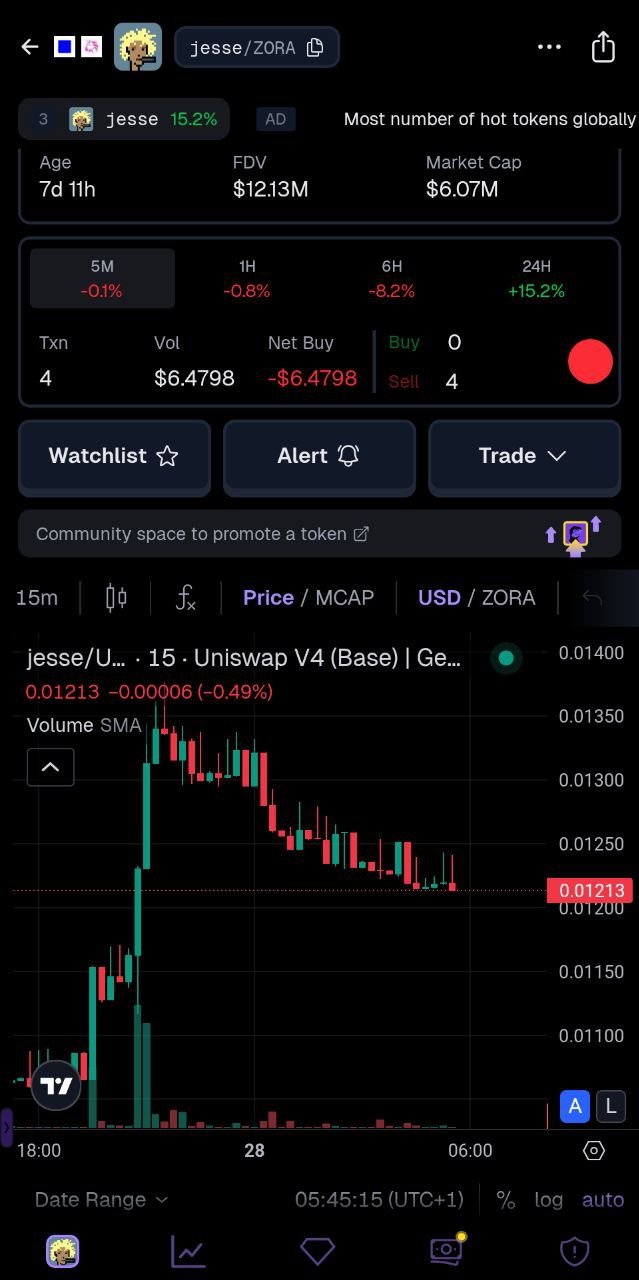Viewport: 639px width, 1280px height.
Task: Open the indicators fx menu
Action: point(186,598)
